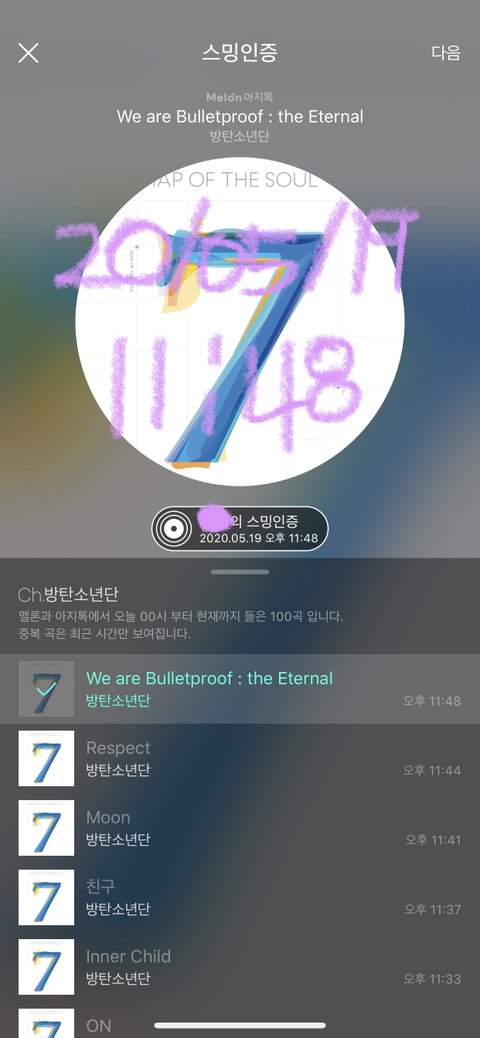Tap 다음 to proceed

coord(446,53)
